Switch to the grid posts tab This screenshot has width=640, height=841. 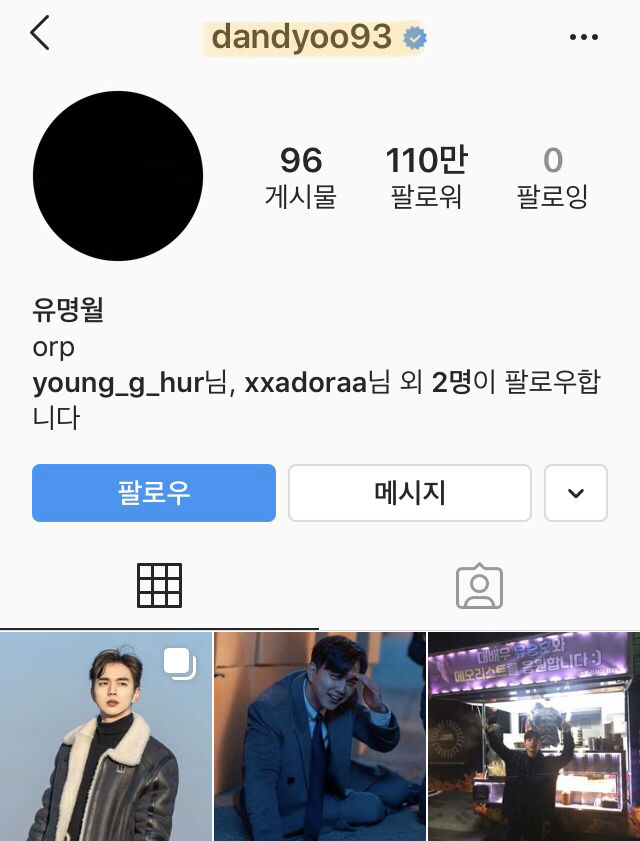point(159,586)
